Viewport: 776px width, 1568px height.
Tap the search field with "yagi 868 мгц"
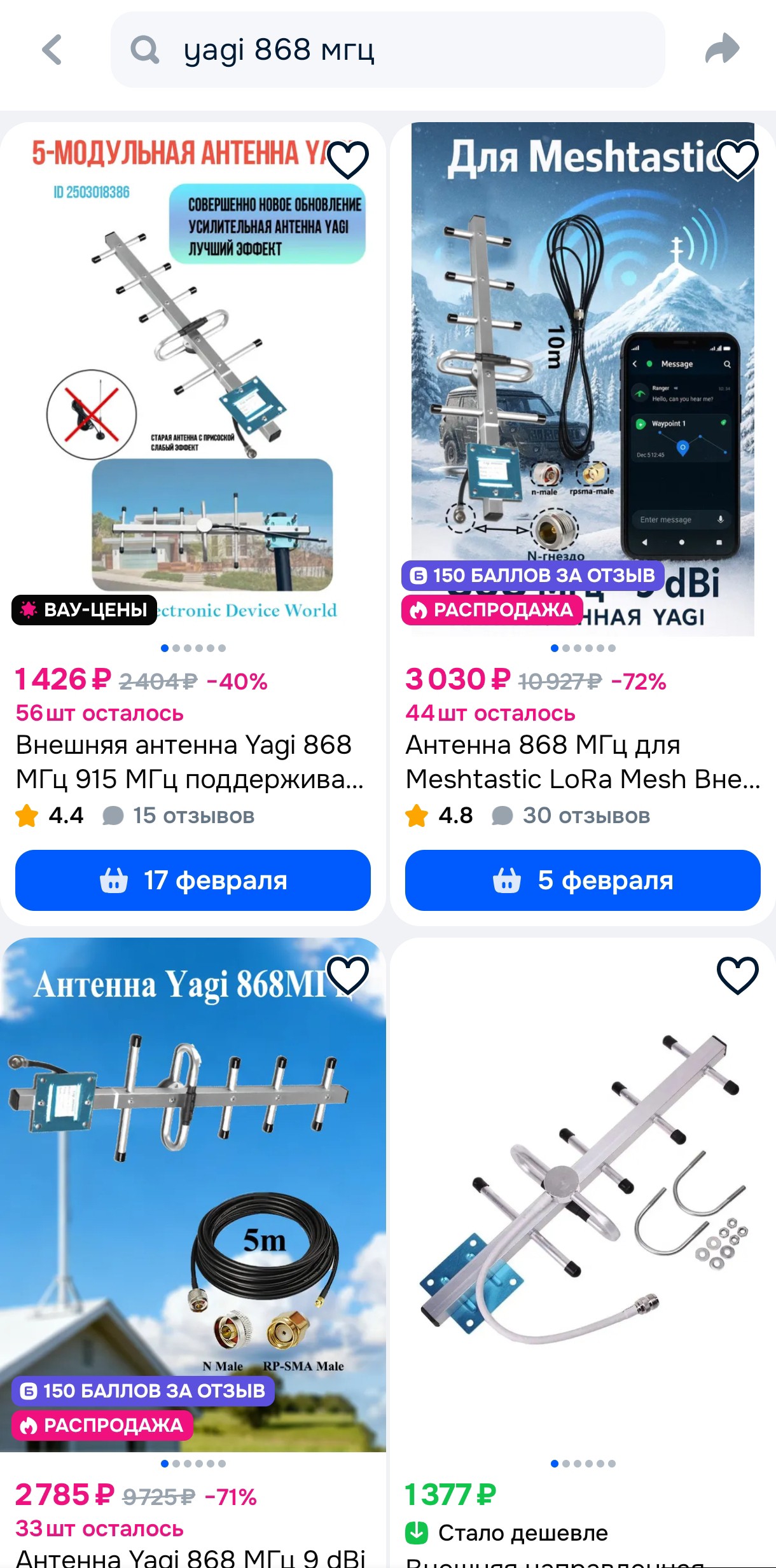click(388, 50)
